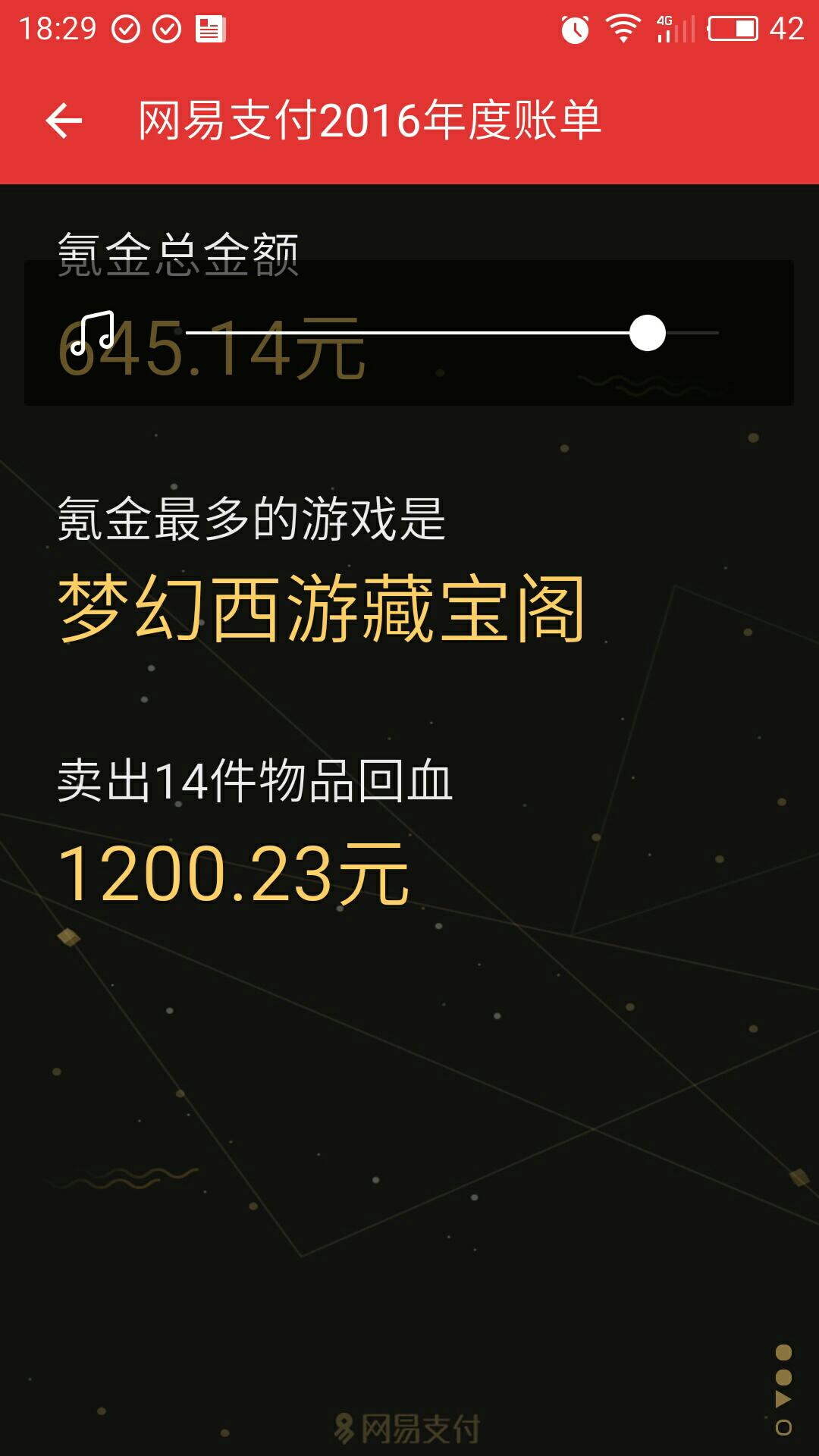The image size is (819, 1456).
Task: Tap the music note icon
Action: [93, 334]
